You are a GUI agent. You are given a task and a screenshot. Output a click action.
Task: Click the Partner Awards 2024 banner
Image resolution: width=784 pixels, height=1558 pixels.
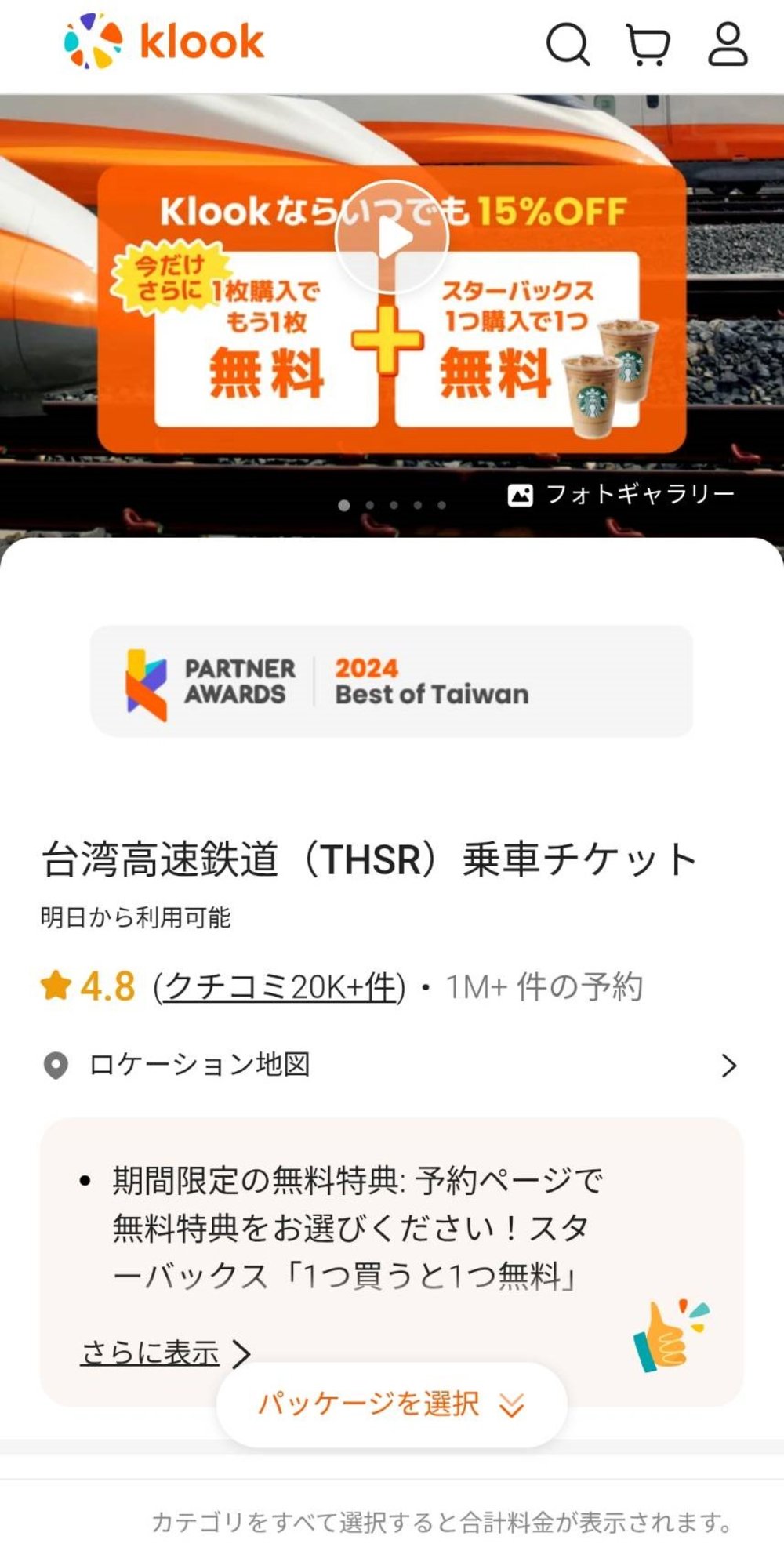click(x=392, y=681)
